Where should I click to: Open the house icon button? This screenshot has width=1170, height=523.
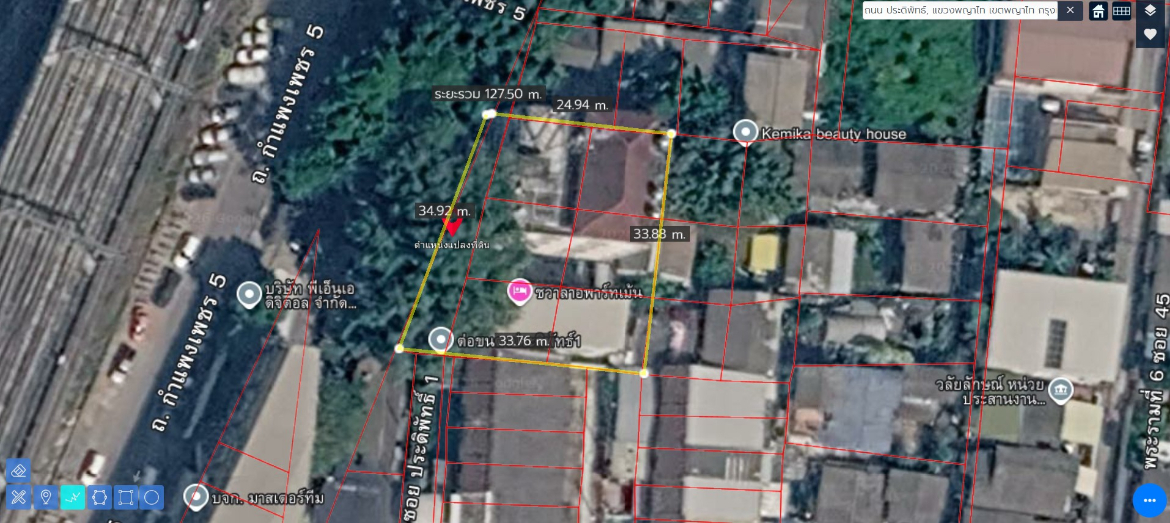click(x=1098, y=11)
